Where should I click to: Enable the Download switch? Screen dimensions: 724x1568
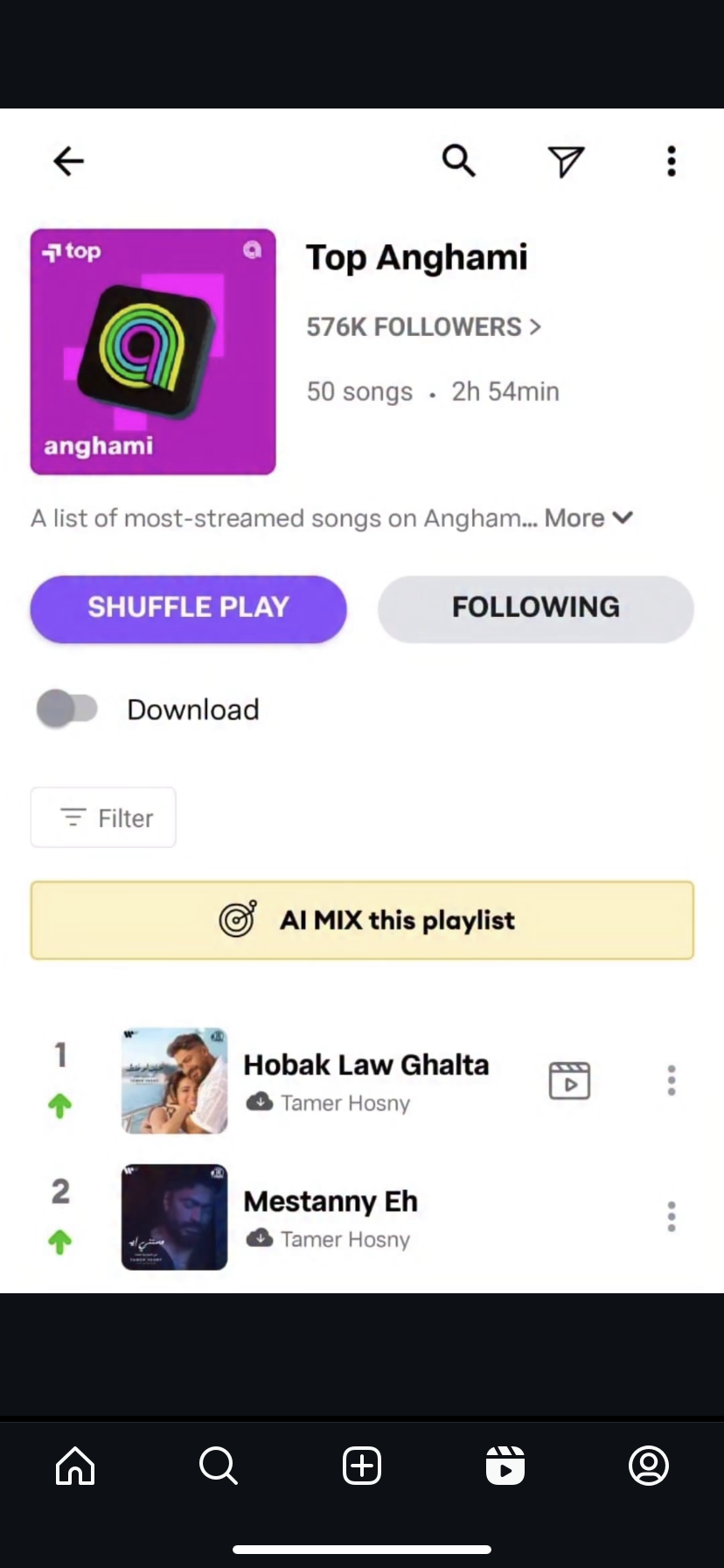pyautogui.click(x=67, y=708)
